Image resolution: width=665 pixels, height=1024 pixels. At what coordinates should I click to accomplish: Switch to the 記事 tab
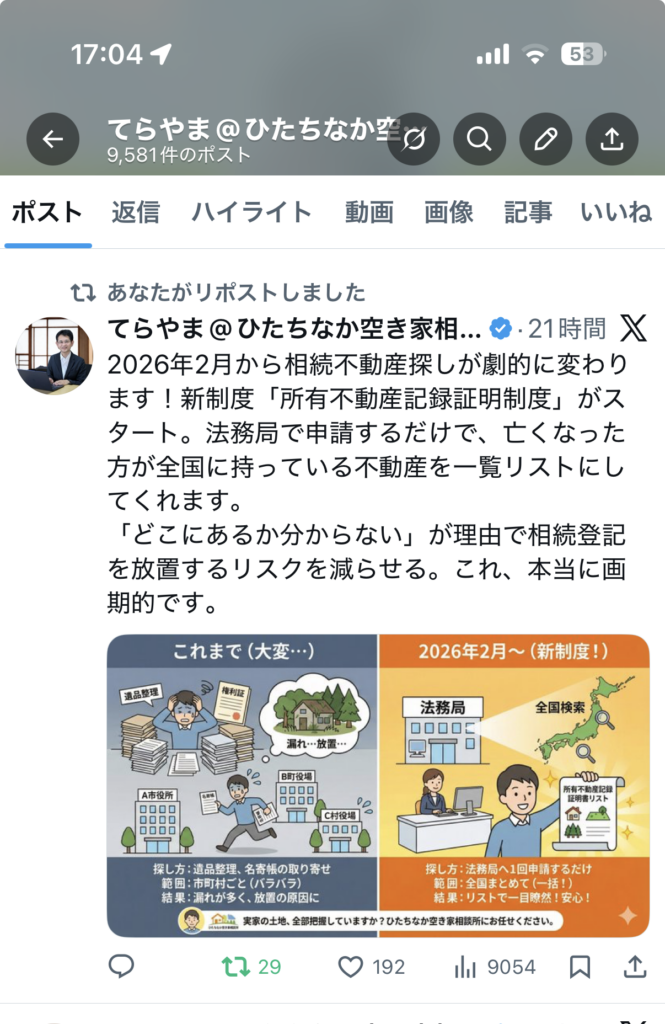(x=528, y=212)
